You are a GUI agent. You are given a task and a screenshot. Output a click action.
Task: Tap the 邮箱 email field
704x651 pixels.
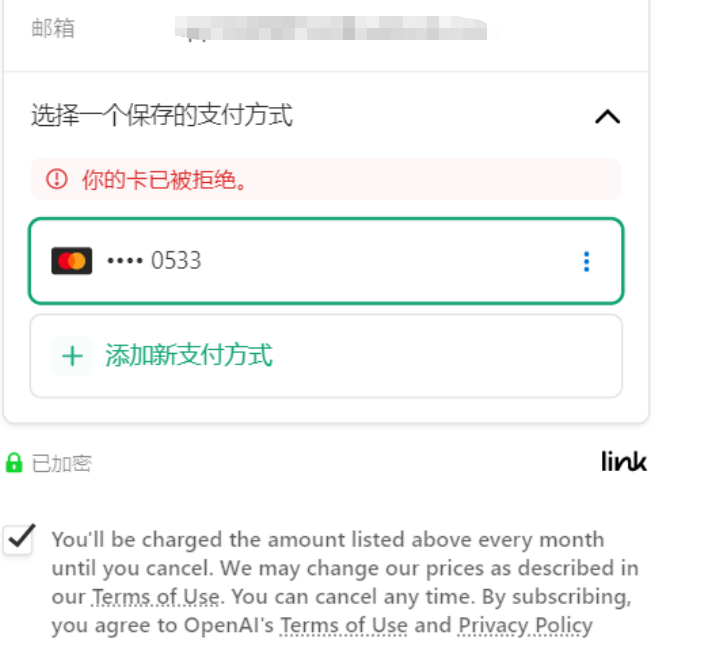tap(330, 29)
